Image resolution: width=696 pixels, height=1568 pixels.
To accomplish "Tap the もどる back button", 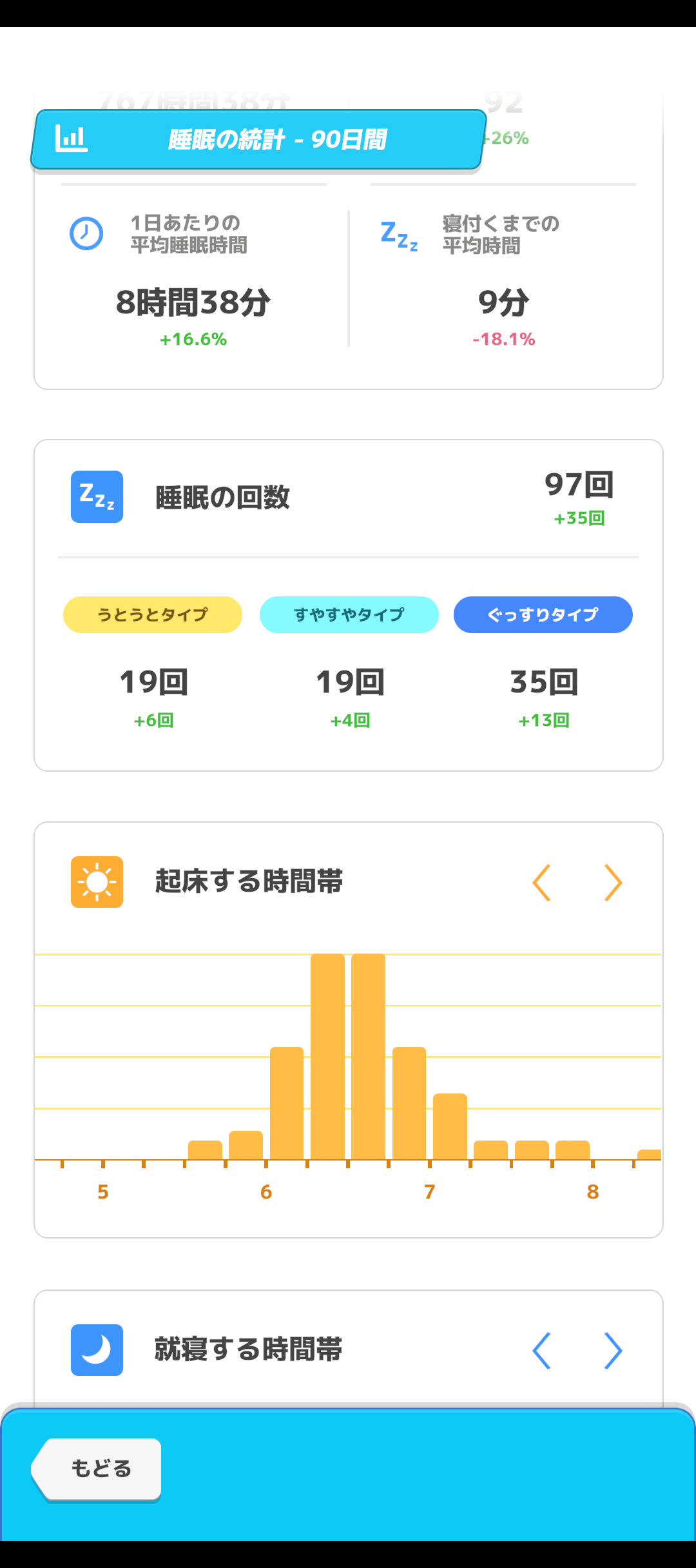I will tap(97, 1469).
